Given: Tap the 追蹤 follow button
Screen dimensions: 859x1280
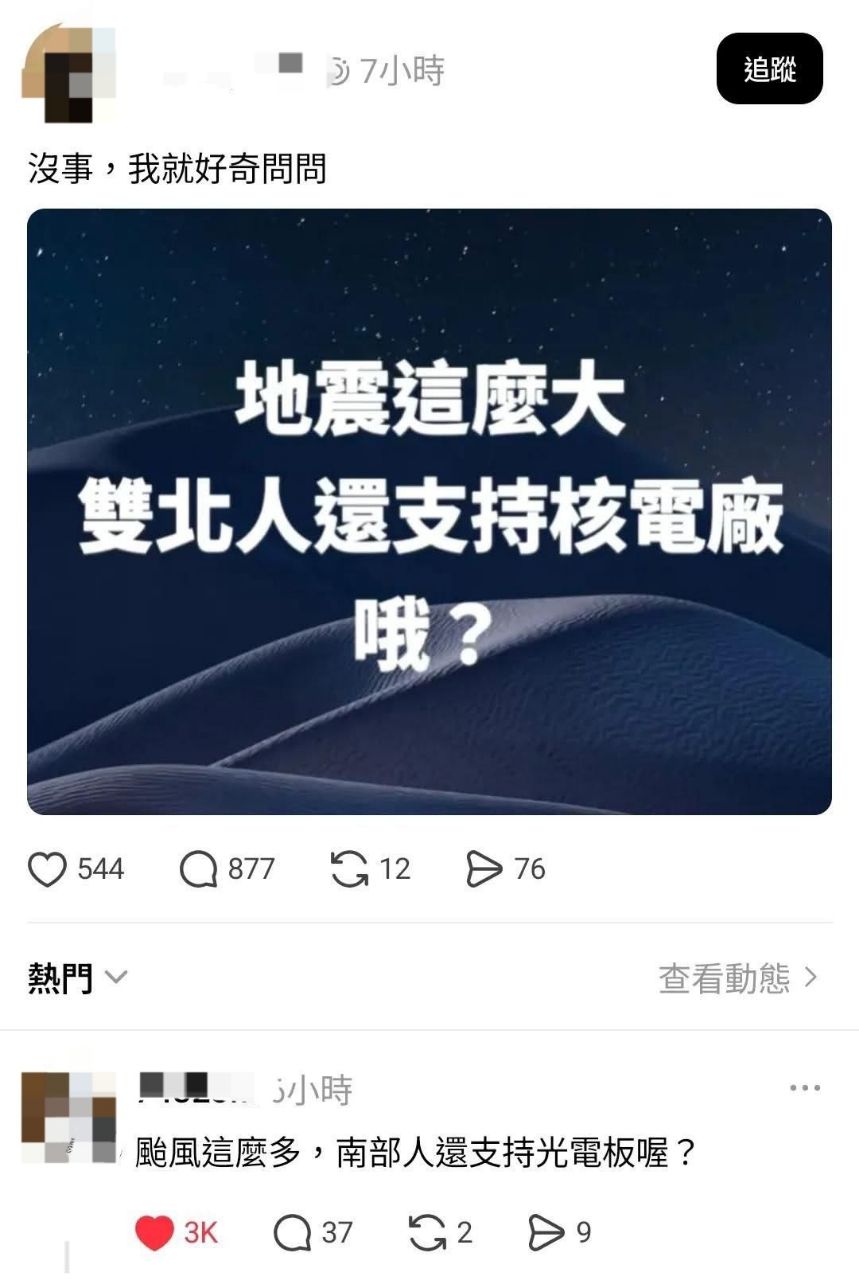Looking at the screenshot, I should pos(769,69).
